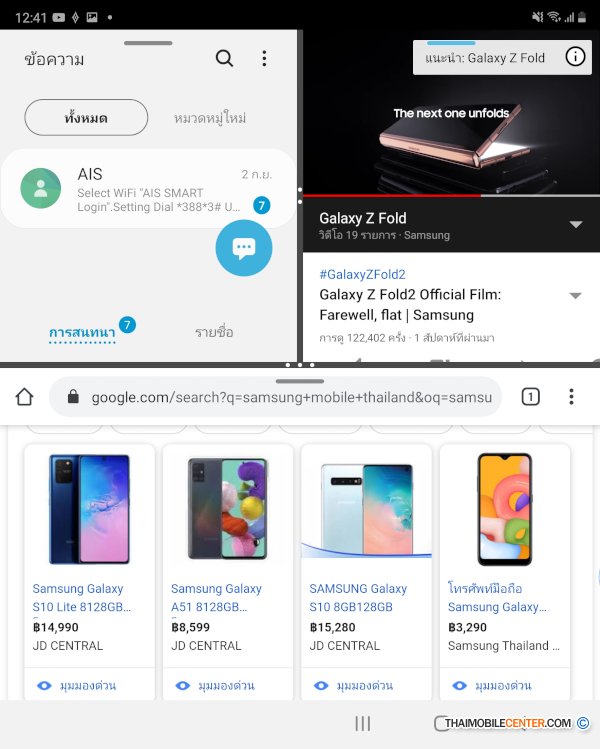Compose a new message

click(244, 247)
